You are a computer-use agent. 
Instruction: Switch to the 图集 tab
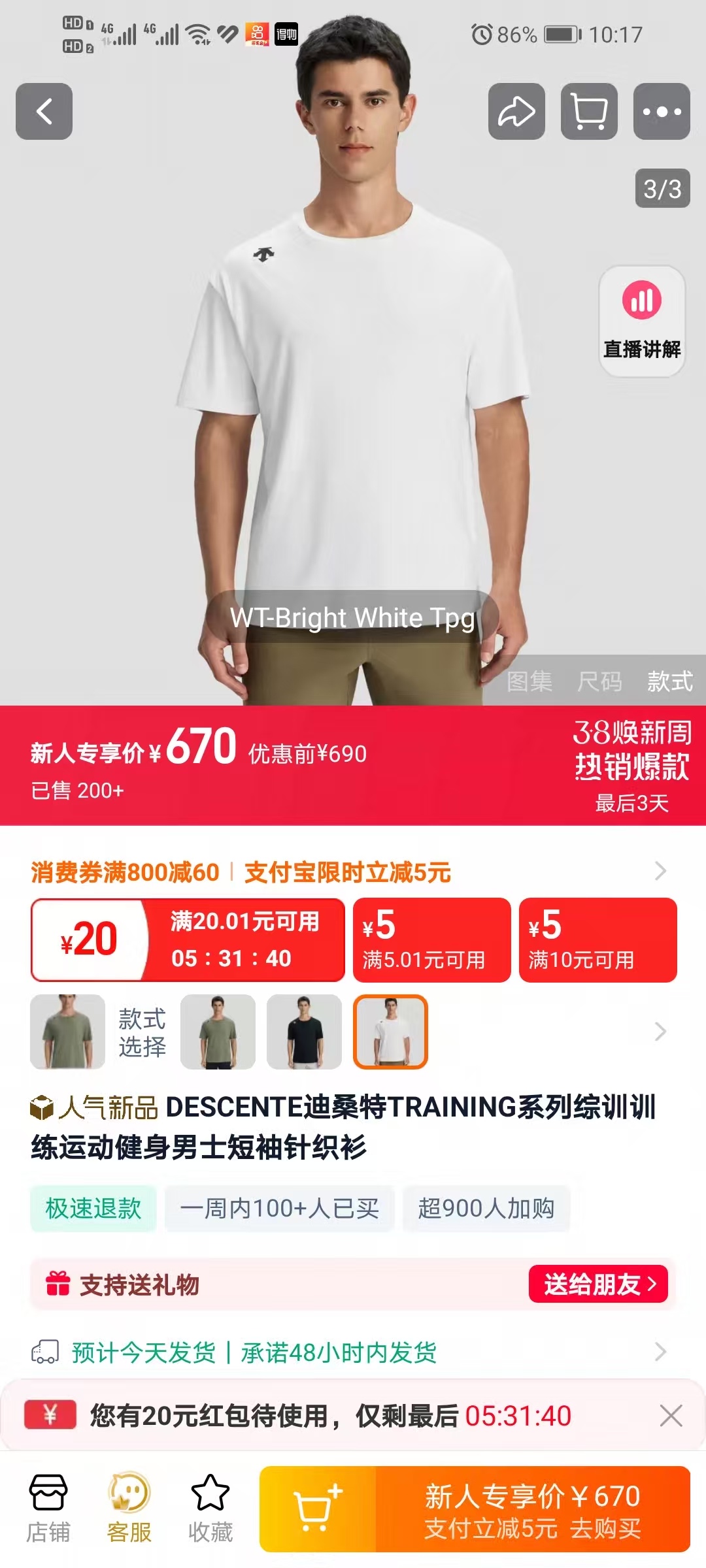point(529,681)
